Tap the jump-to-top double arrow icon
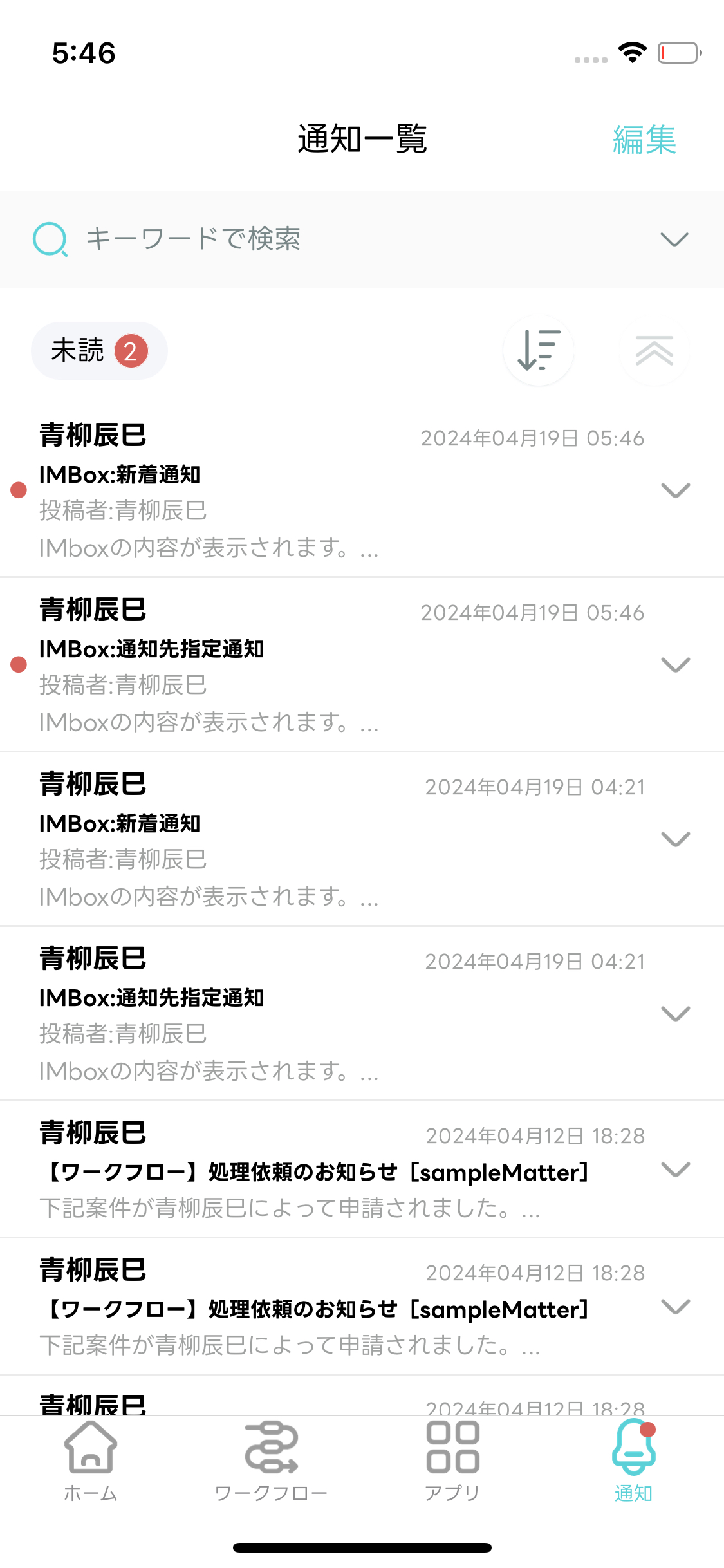 click(654, 351)
